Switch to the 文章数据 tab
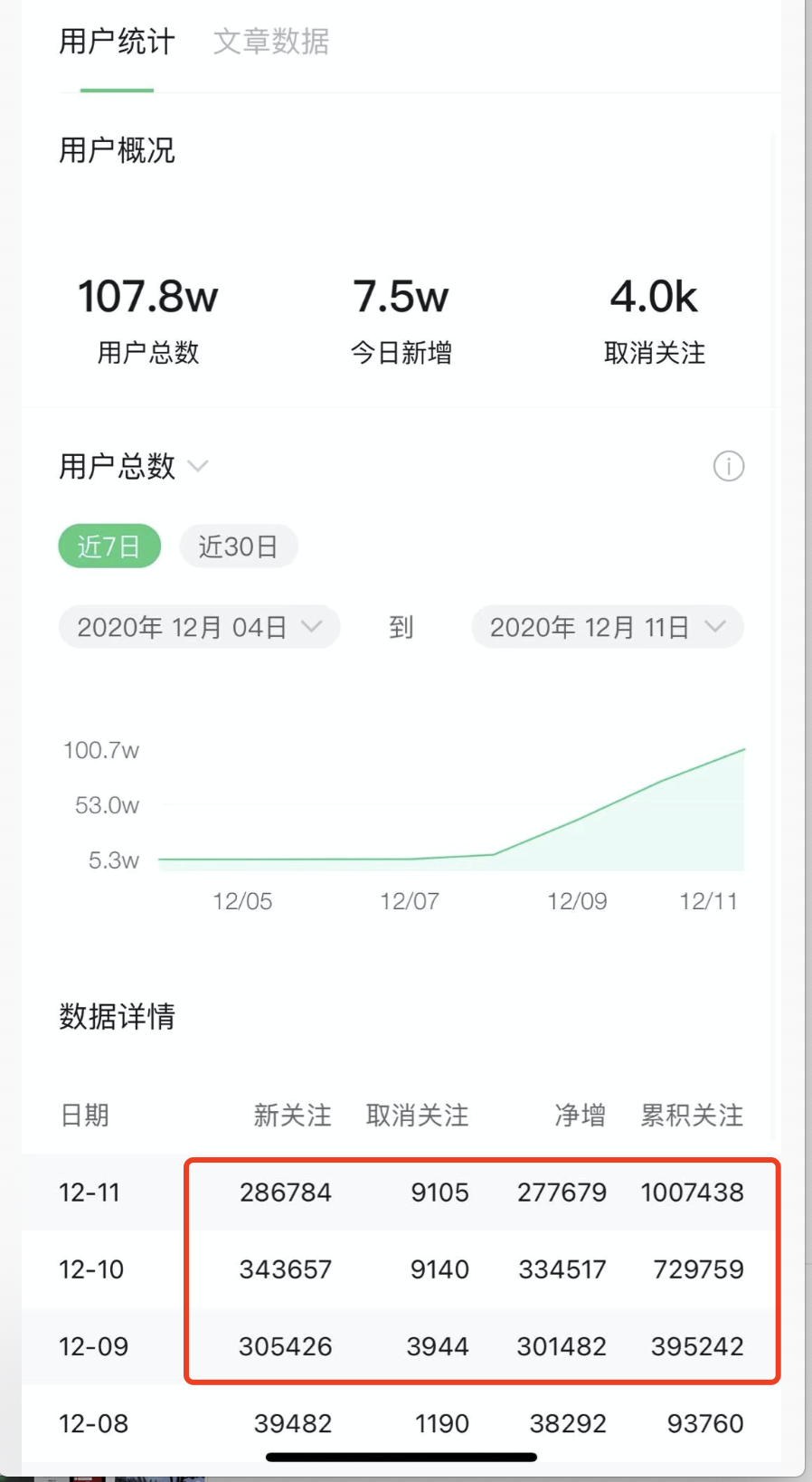The height and width of the screenshot is (1482, 812). (x=271, y=42)
